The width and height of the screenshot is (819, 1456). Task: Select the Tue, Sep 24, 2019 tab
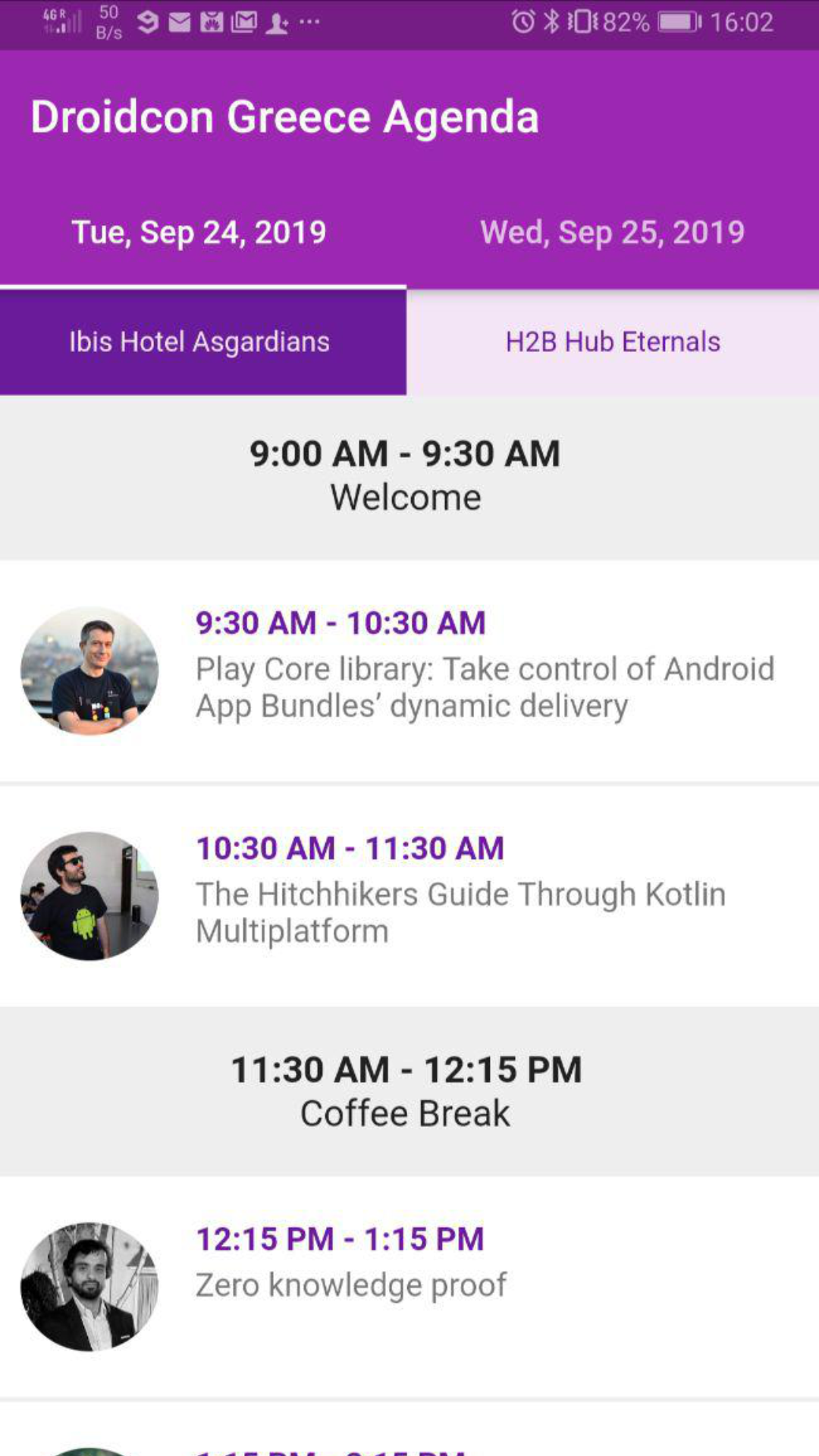[199, 232]
